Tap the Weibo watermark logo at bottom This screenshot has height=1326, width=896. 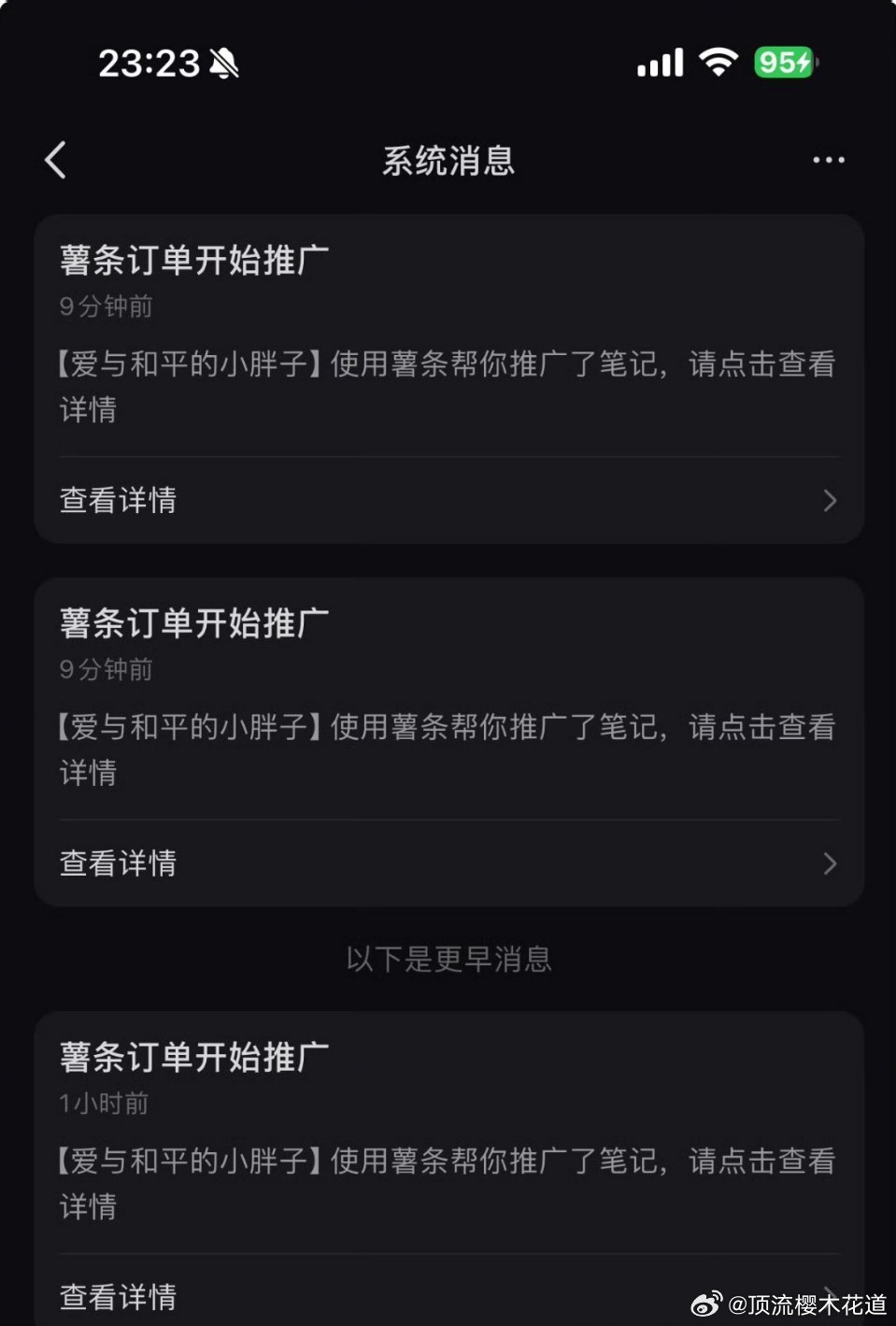click(706, 1302)
